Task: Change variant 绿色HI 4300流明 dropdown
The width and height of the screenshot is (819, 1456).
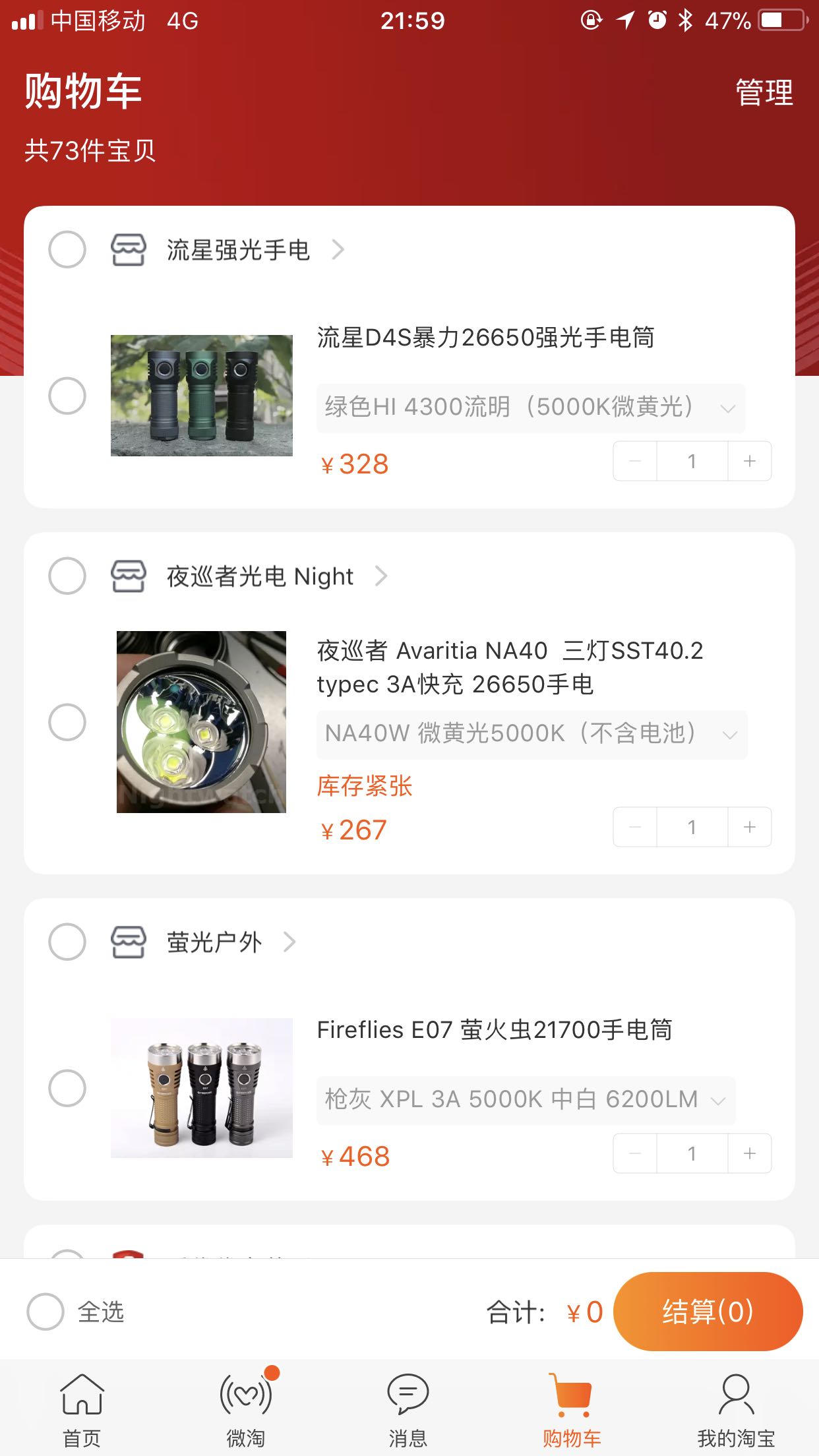Action: coord(530,408)
